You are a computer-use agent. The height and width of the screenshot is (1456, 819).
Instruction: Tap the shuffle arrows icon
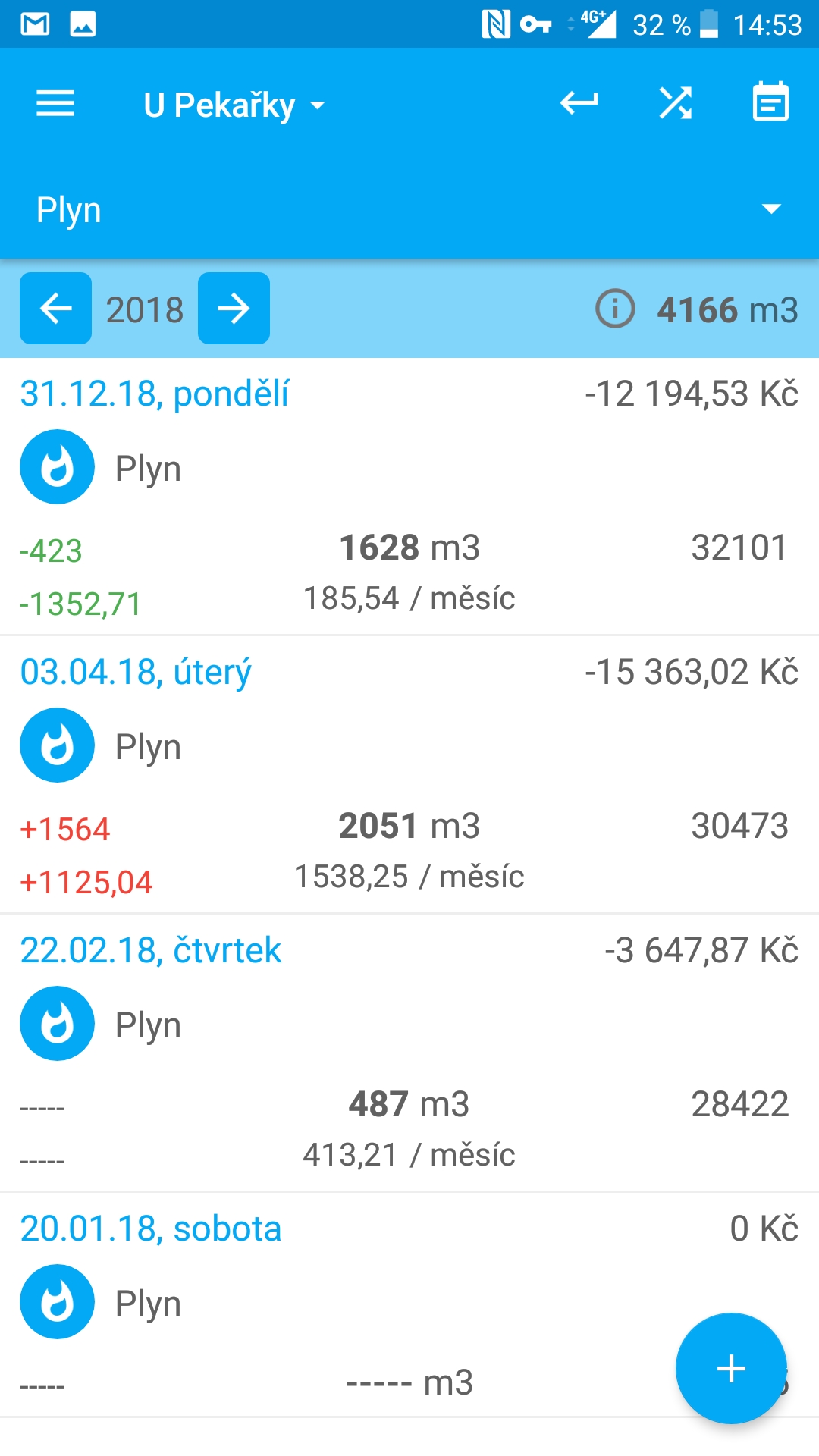[675, 103]
